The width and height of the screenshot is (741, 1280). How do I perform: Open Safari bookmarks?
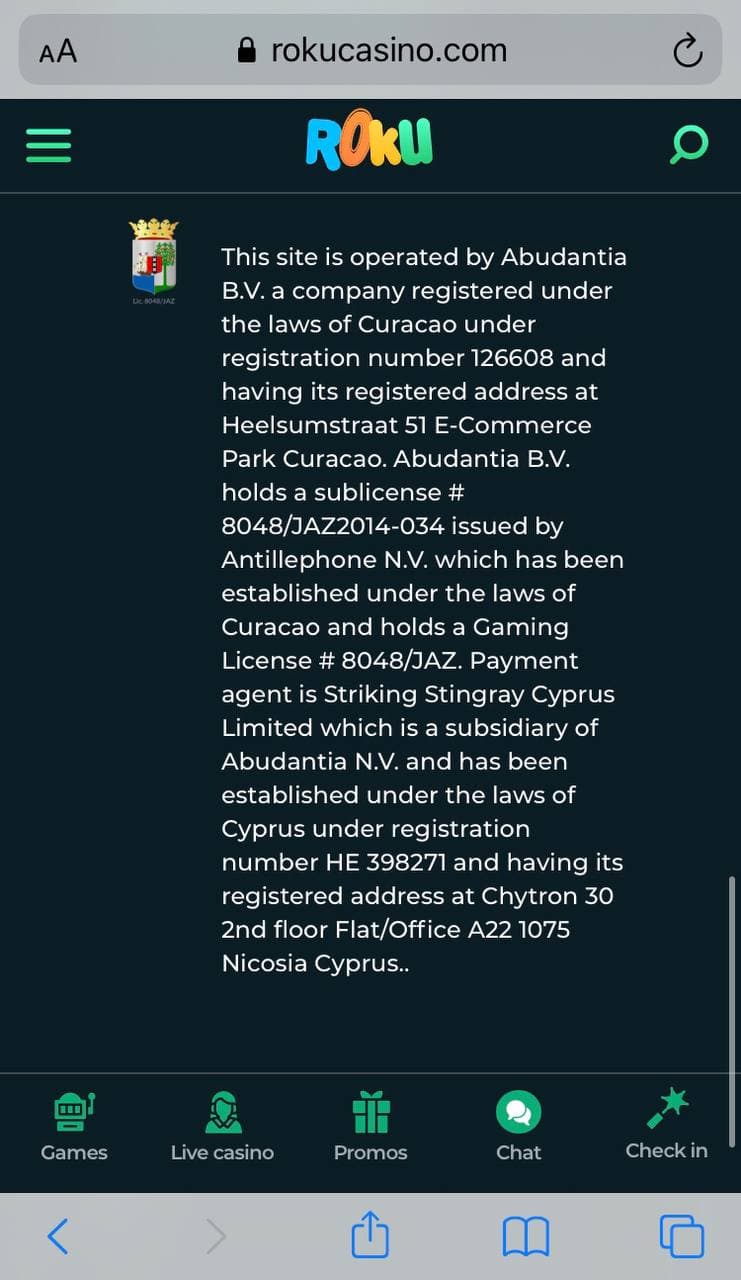point(526,1237)
